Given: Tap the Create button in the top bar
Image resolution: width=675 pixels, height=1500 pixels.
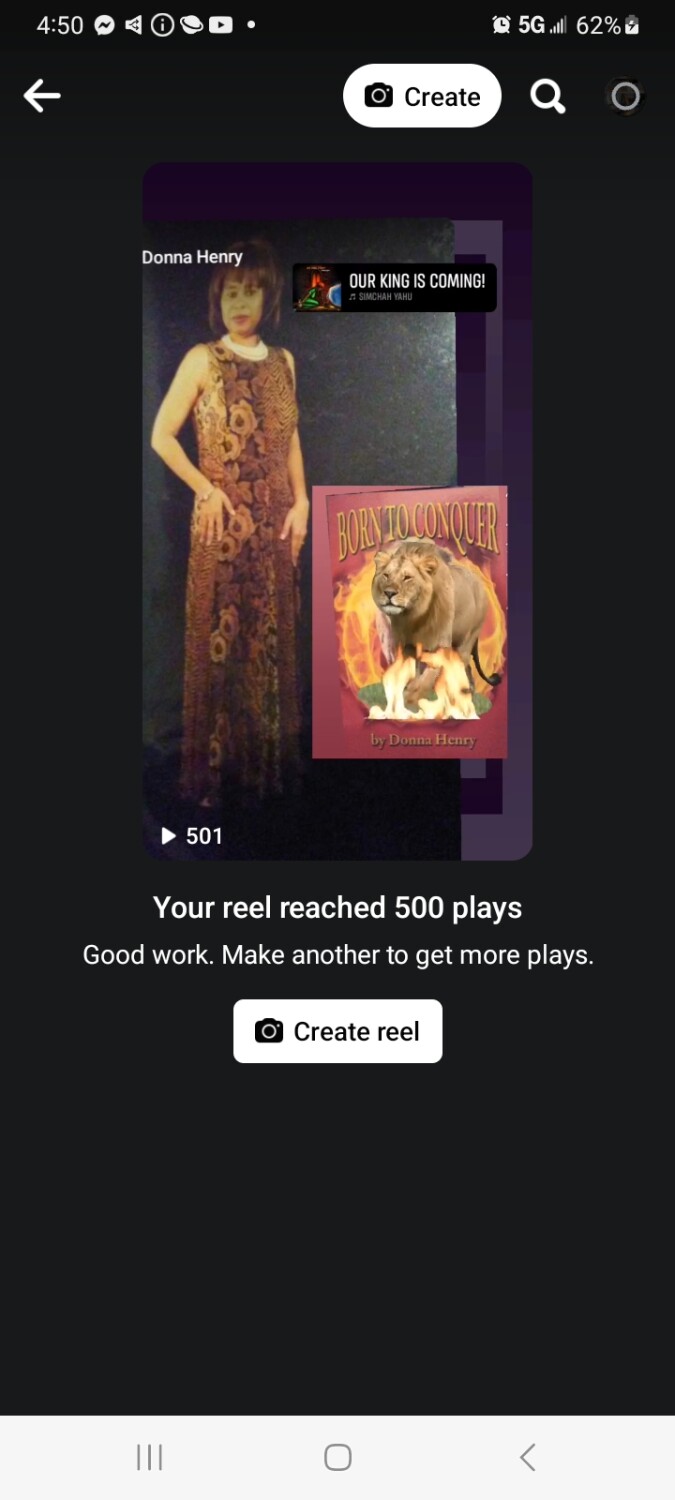Looking at the screenshot, I should tap(421, 96).
